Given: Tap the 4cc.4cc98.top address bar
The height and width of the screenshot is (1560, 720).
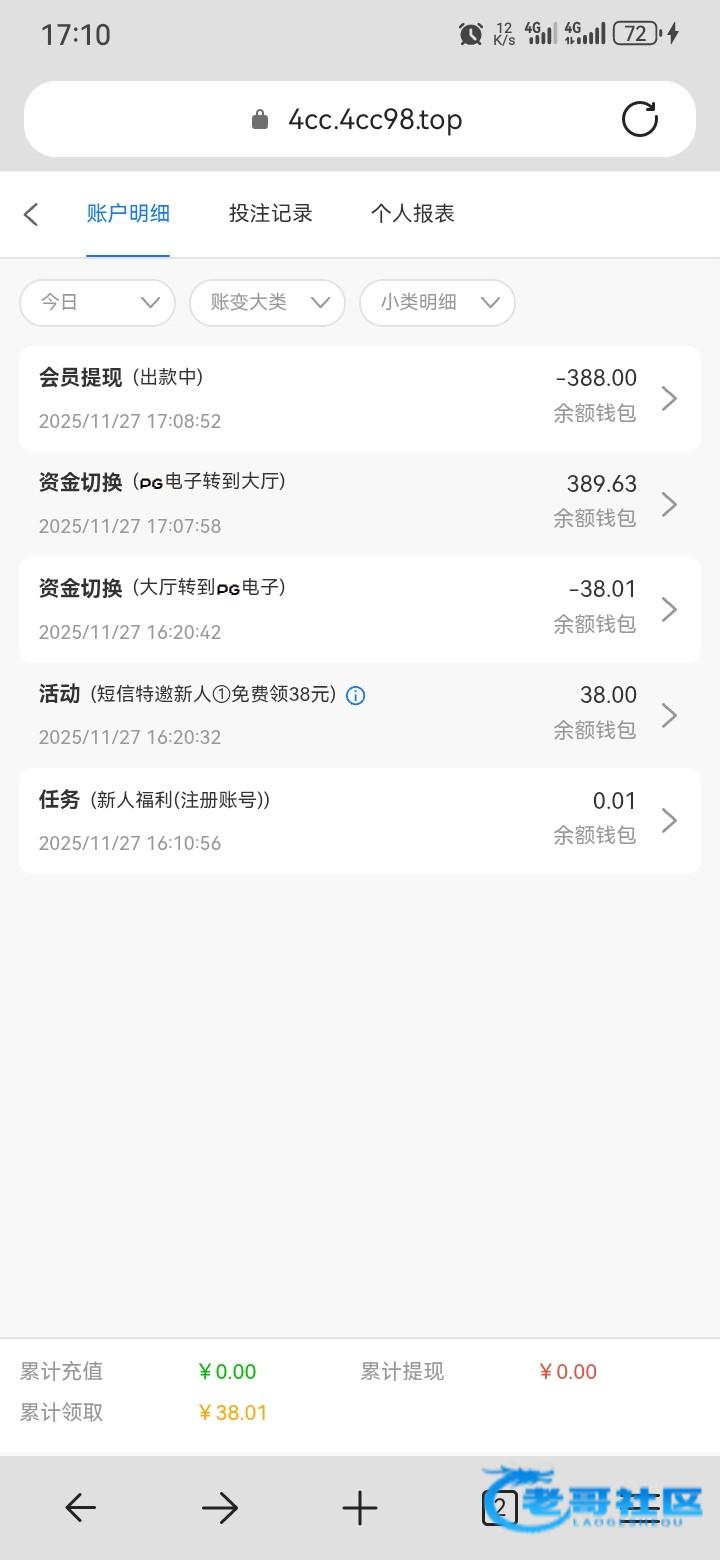Looking at the screenshot, I should click(x=374, y=120).
